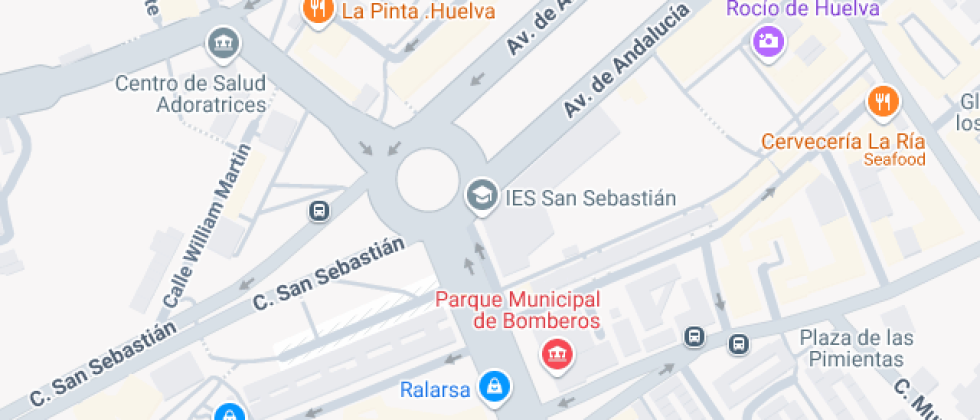Open the Cervecería La Ría seafood restaurant pin

point(883,101)
